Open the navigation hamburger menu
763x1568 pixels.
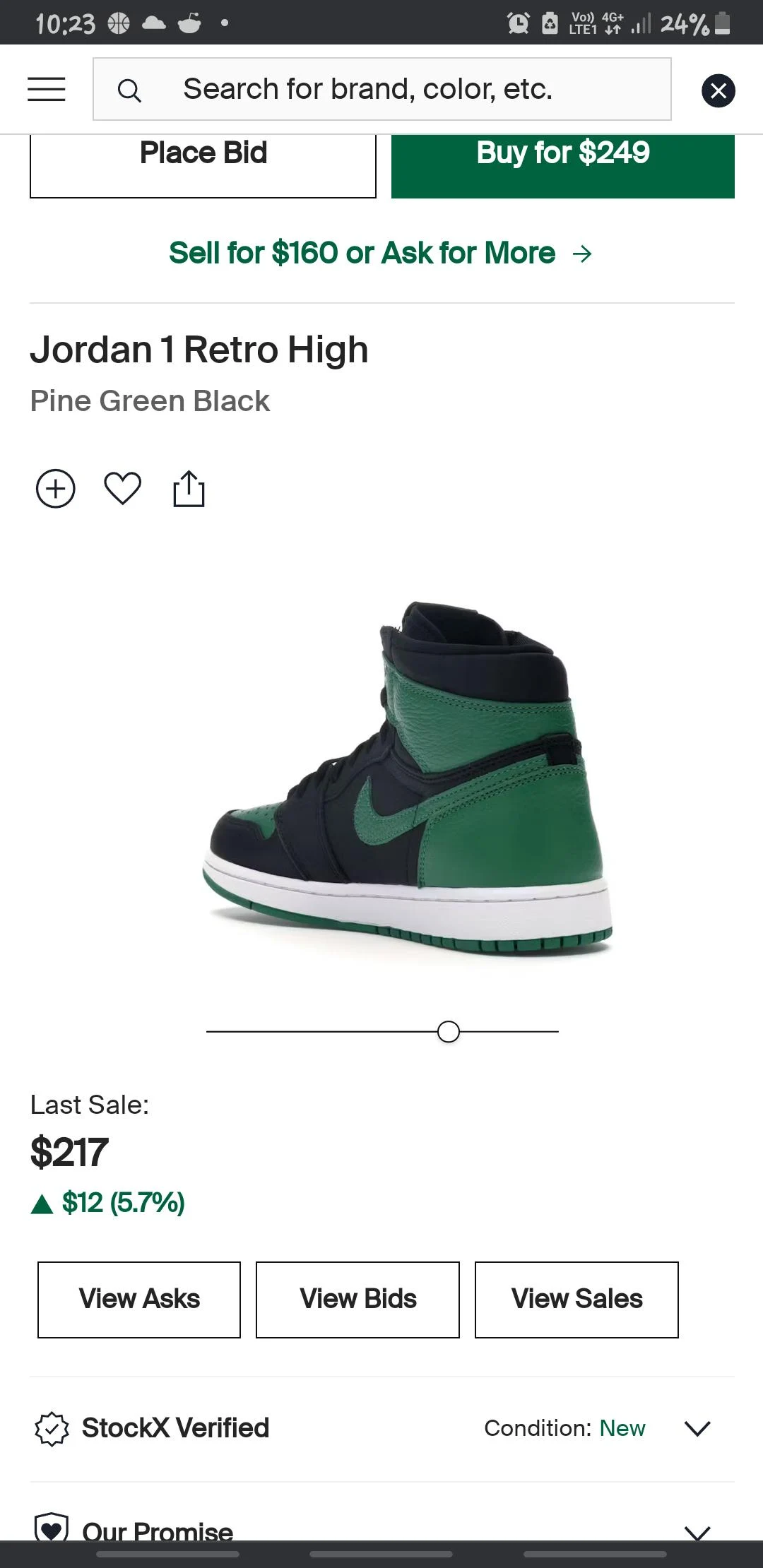(45, 89)
